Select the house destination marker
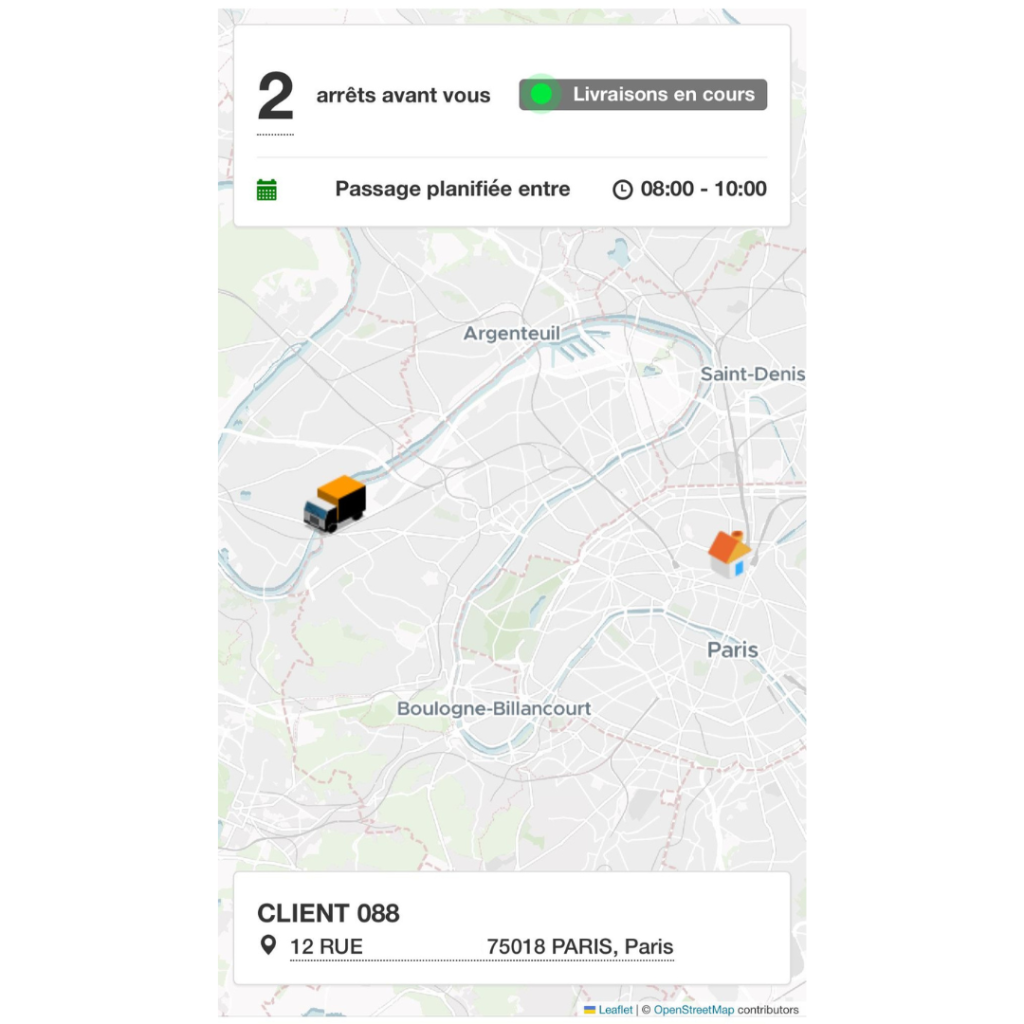The height and width of the screenshot is (1024, 1024). (729, 554)
